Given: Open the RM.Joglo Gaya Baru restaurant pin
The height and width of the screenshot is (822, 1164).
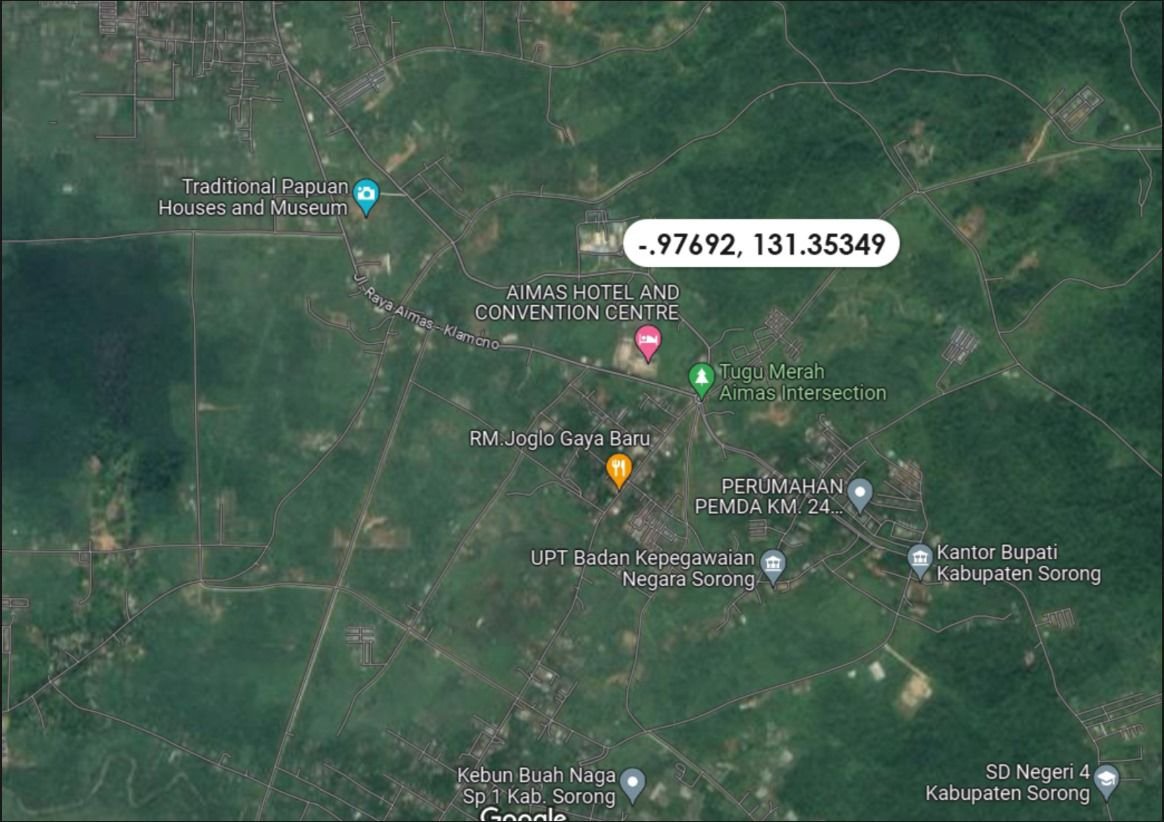Looking at the screenshot, I should pos(619,468).
